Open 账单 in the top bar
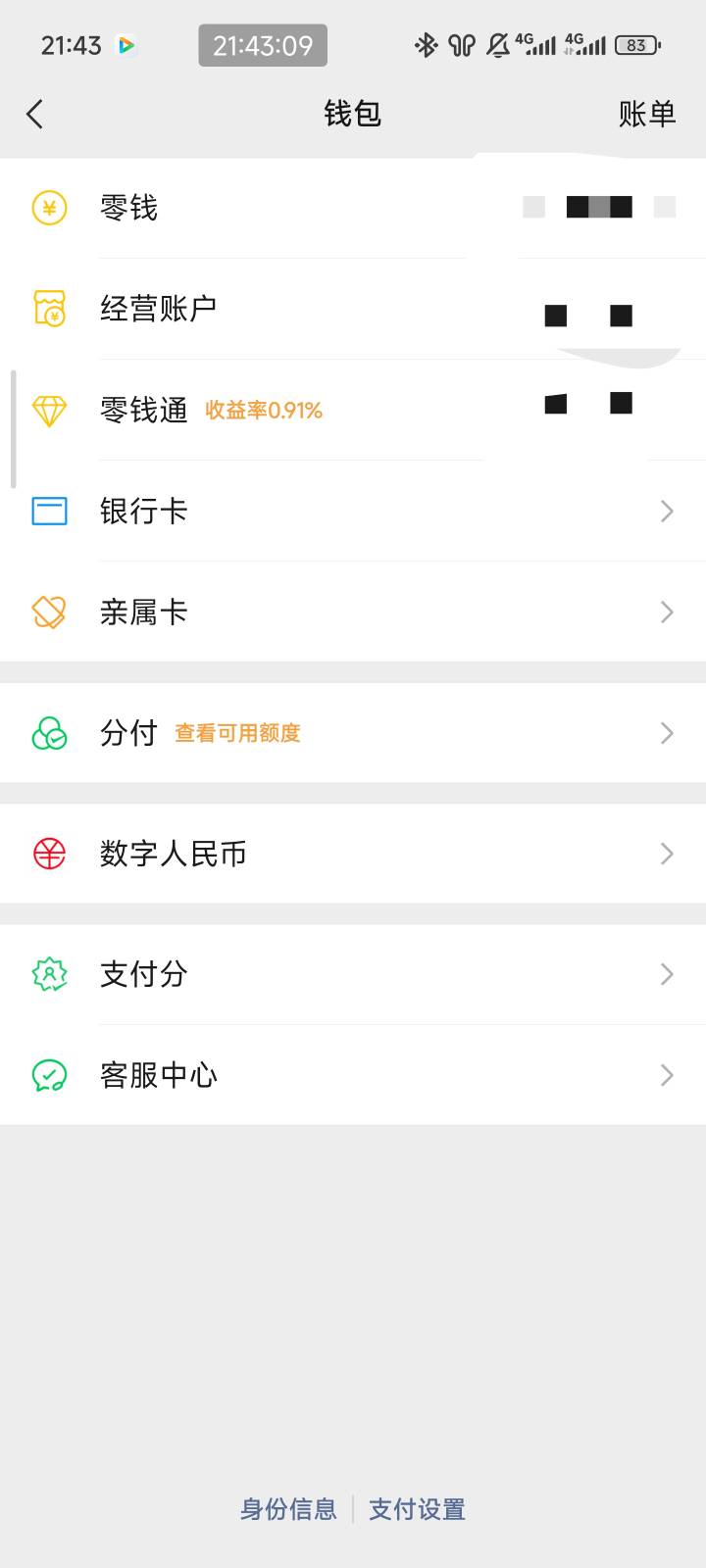This screenshot has height=1568, width=706. coord(647,114)
